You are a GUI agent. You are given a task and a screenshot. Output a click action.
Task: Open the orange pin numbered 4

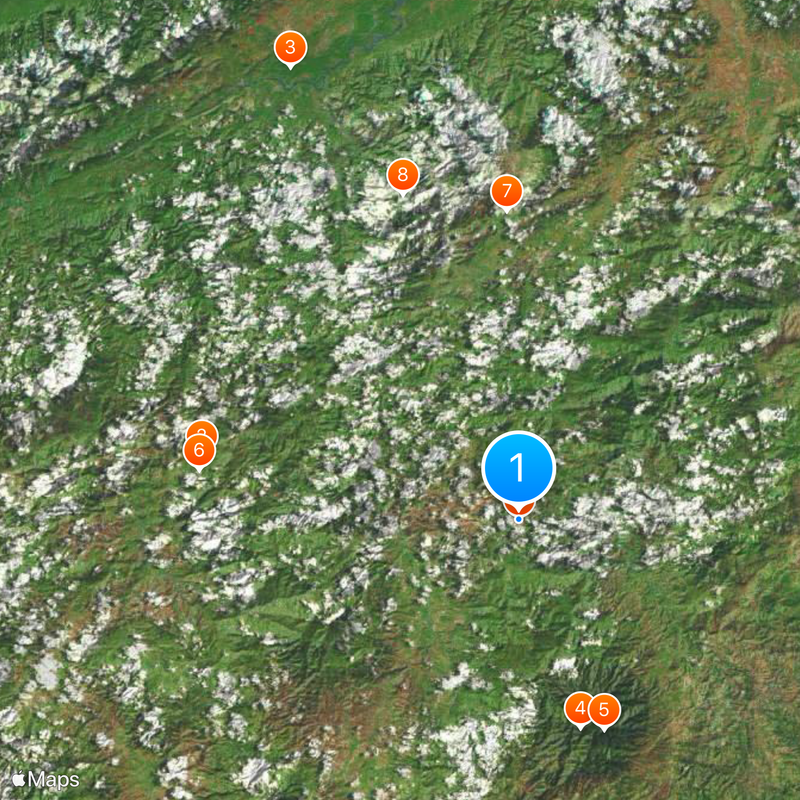577,708
